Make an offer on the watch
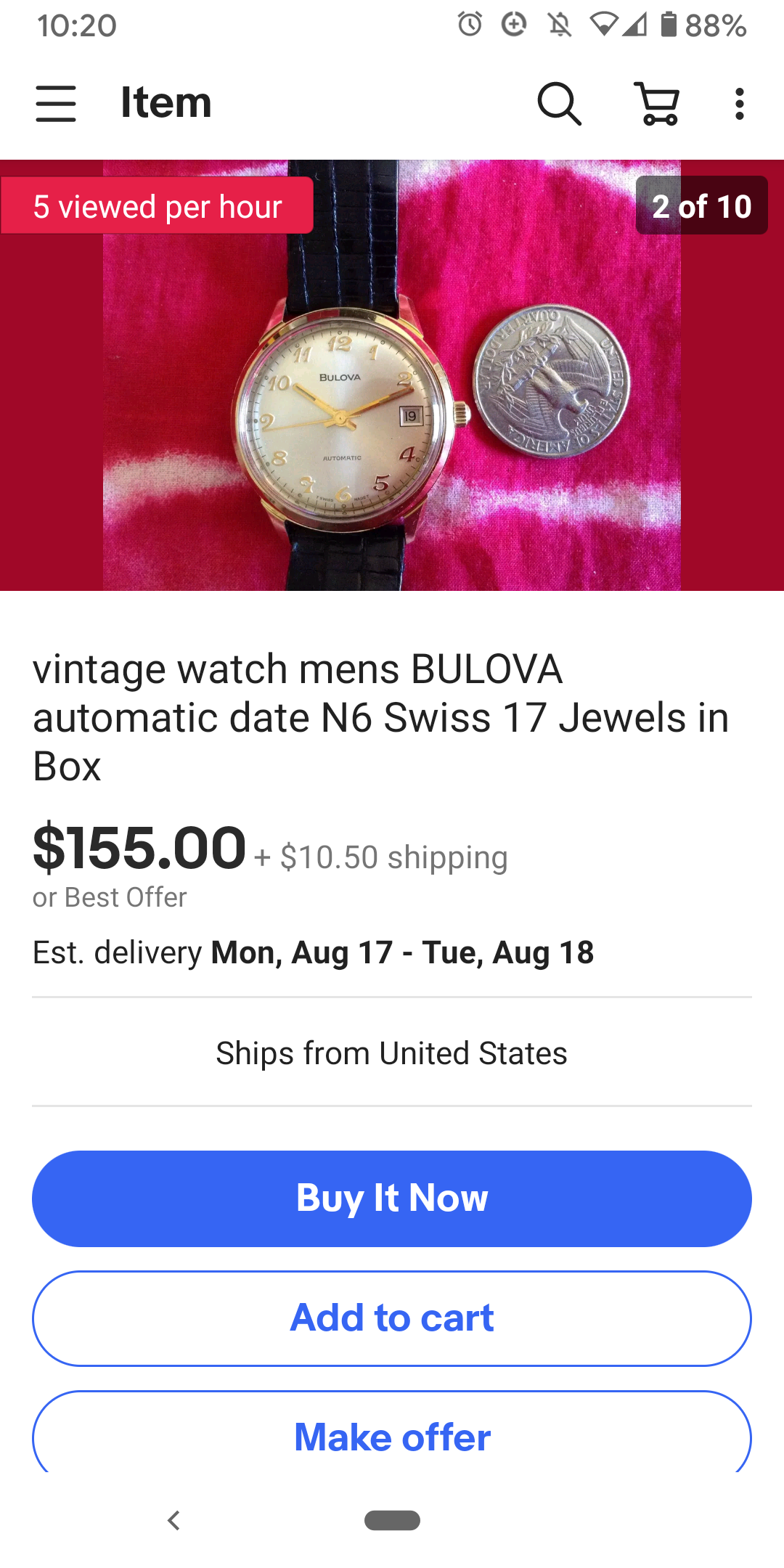 392,1436
